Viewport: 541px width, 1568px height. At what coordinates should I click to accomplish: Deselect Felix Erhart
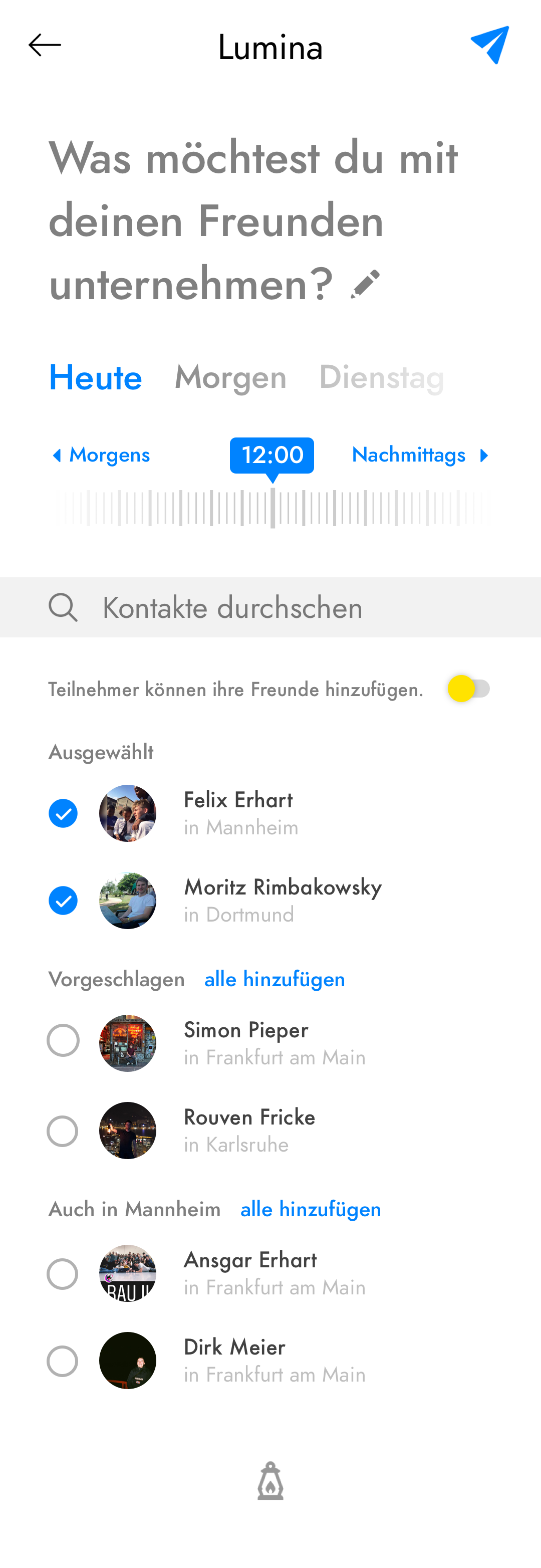pyautogui.click(x=63, y=813)
